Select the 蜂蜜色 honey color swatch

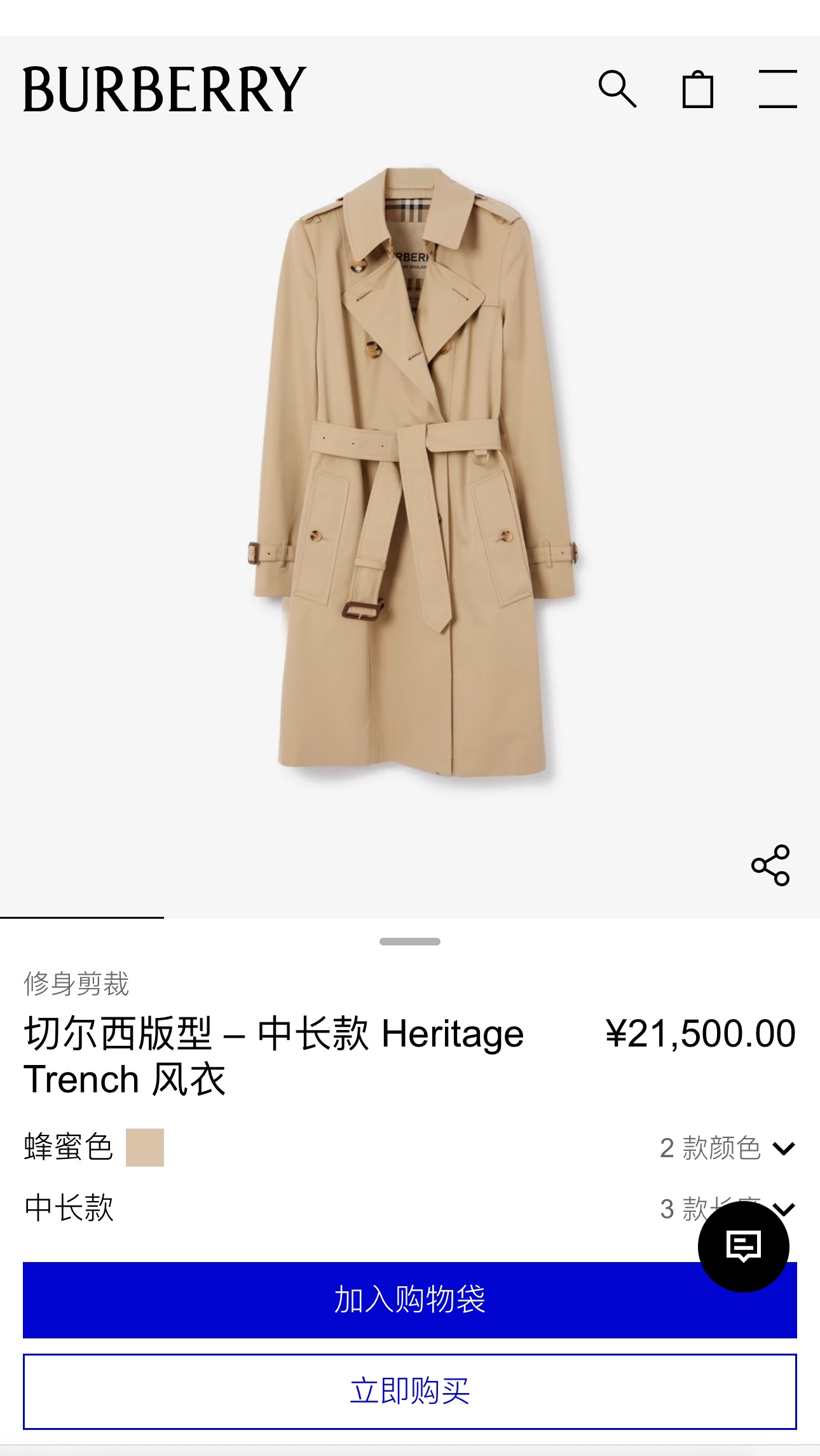click(x=145, y=1148)
